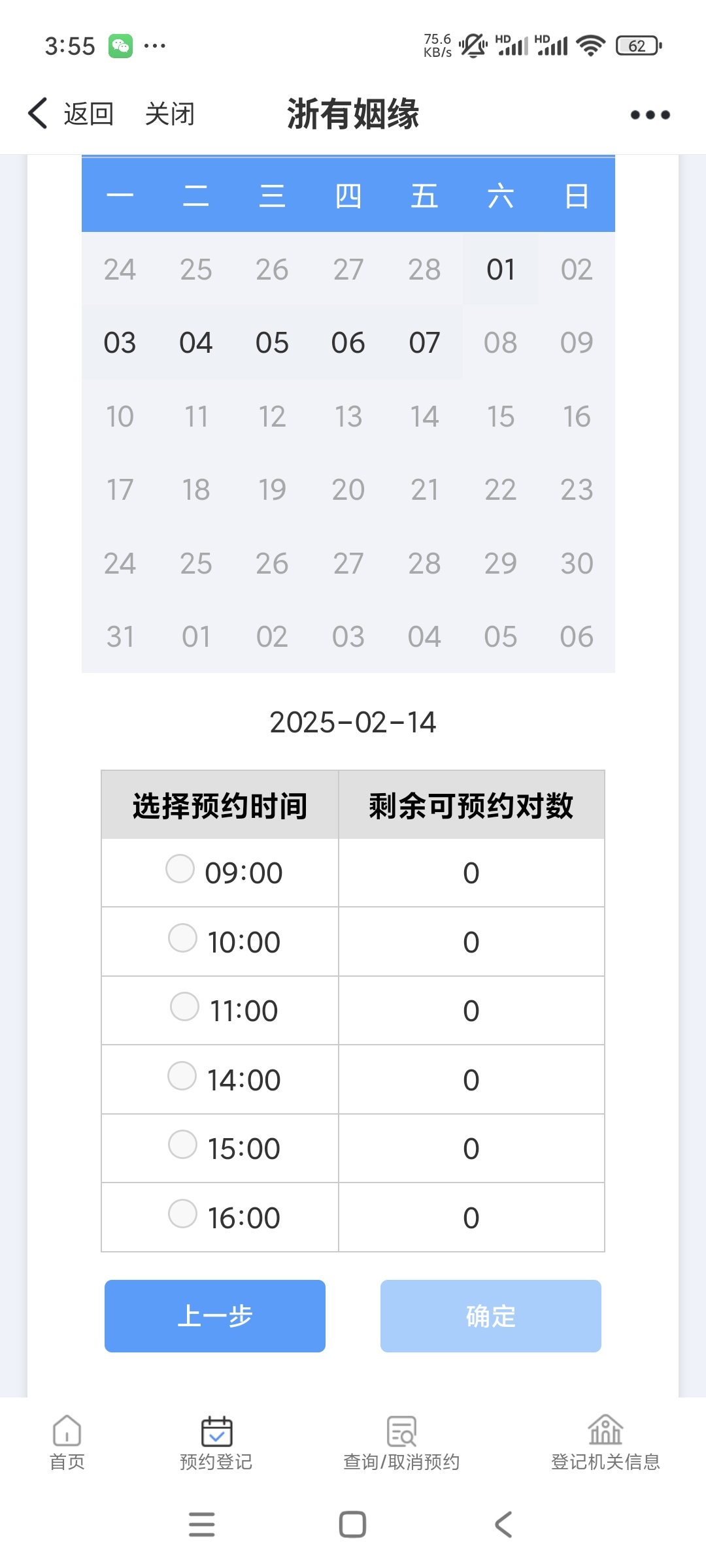This screenshot has height=1568, width=706.
Task: Open the 预约登记 tab
Action: click(216, 1443)
